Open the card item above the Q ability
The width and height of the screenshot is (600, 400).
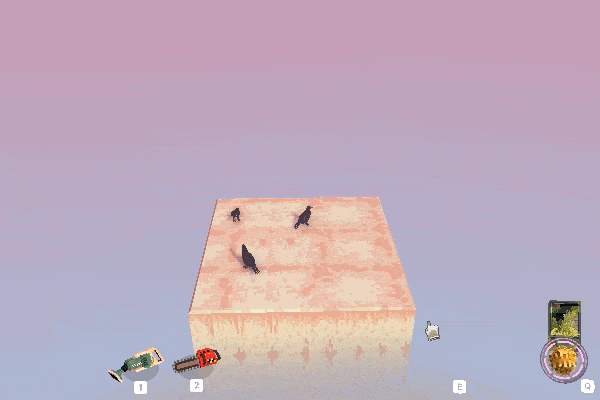pyautogui.click(x=564, y=319)
